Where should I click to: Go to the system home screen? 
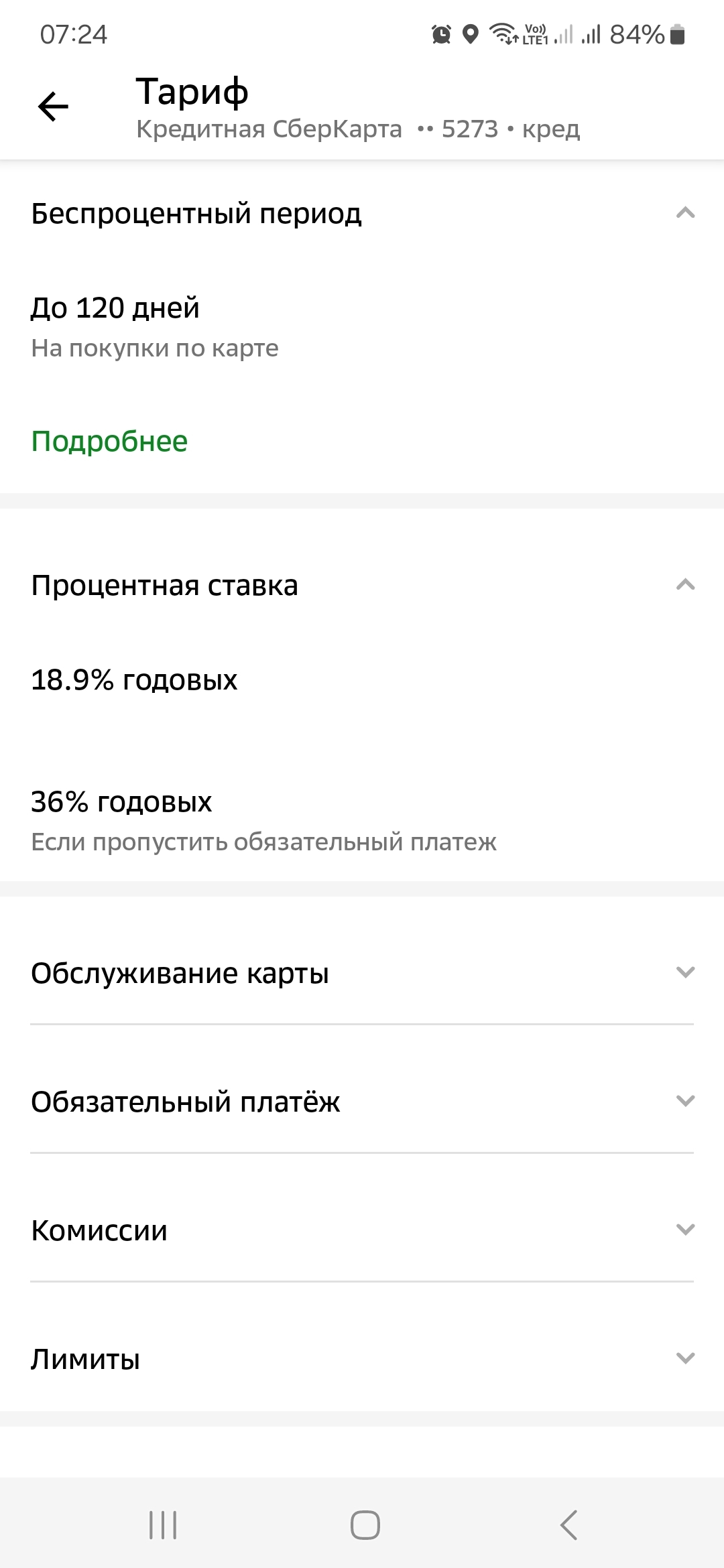[x=365, y=1524]
